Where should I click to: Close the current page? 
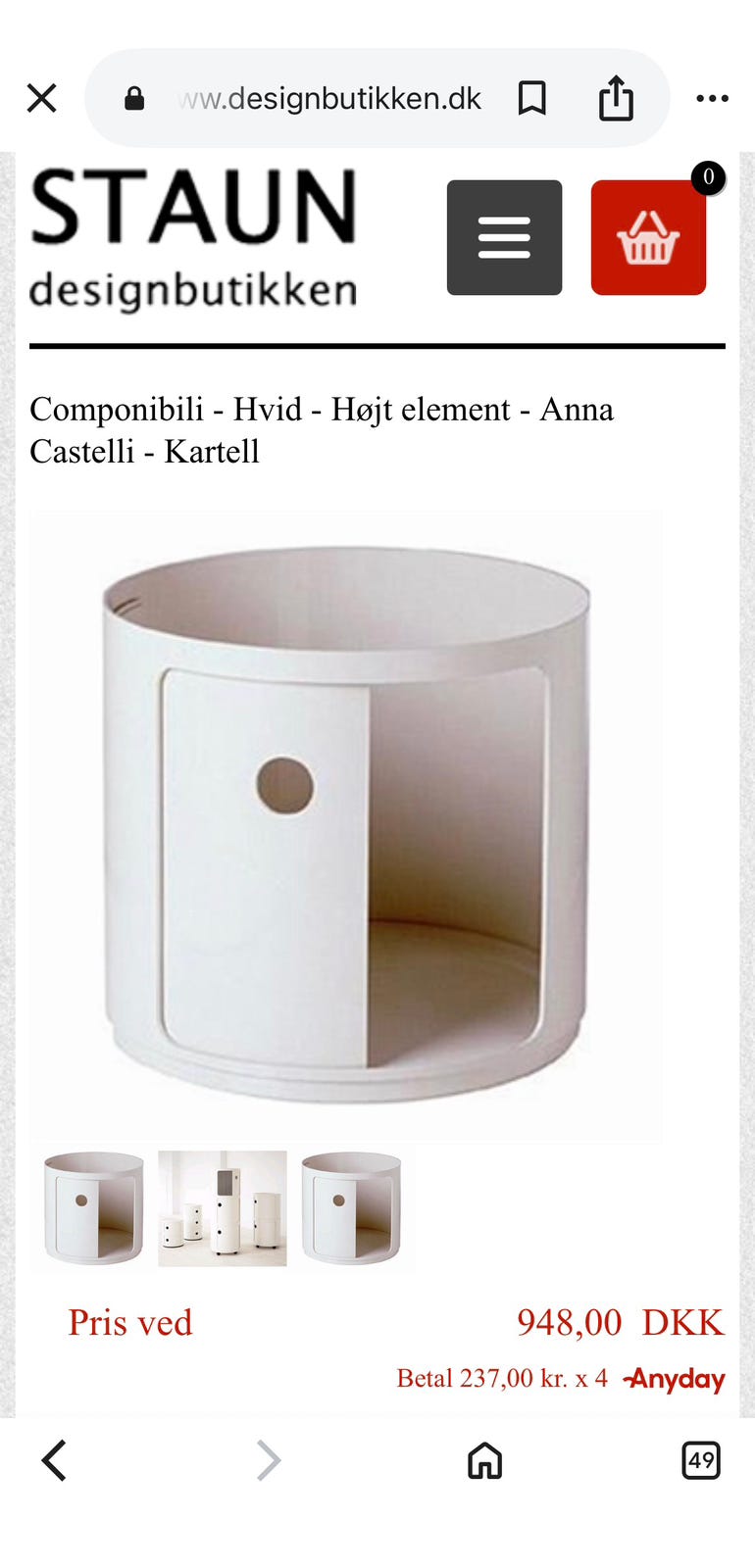tap(41, 98)
